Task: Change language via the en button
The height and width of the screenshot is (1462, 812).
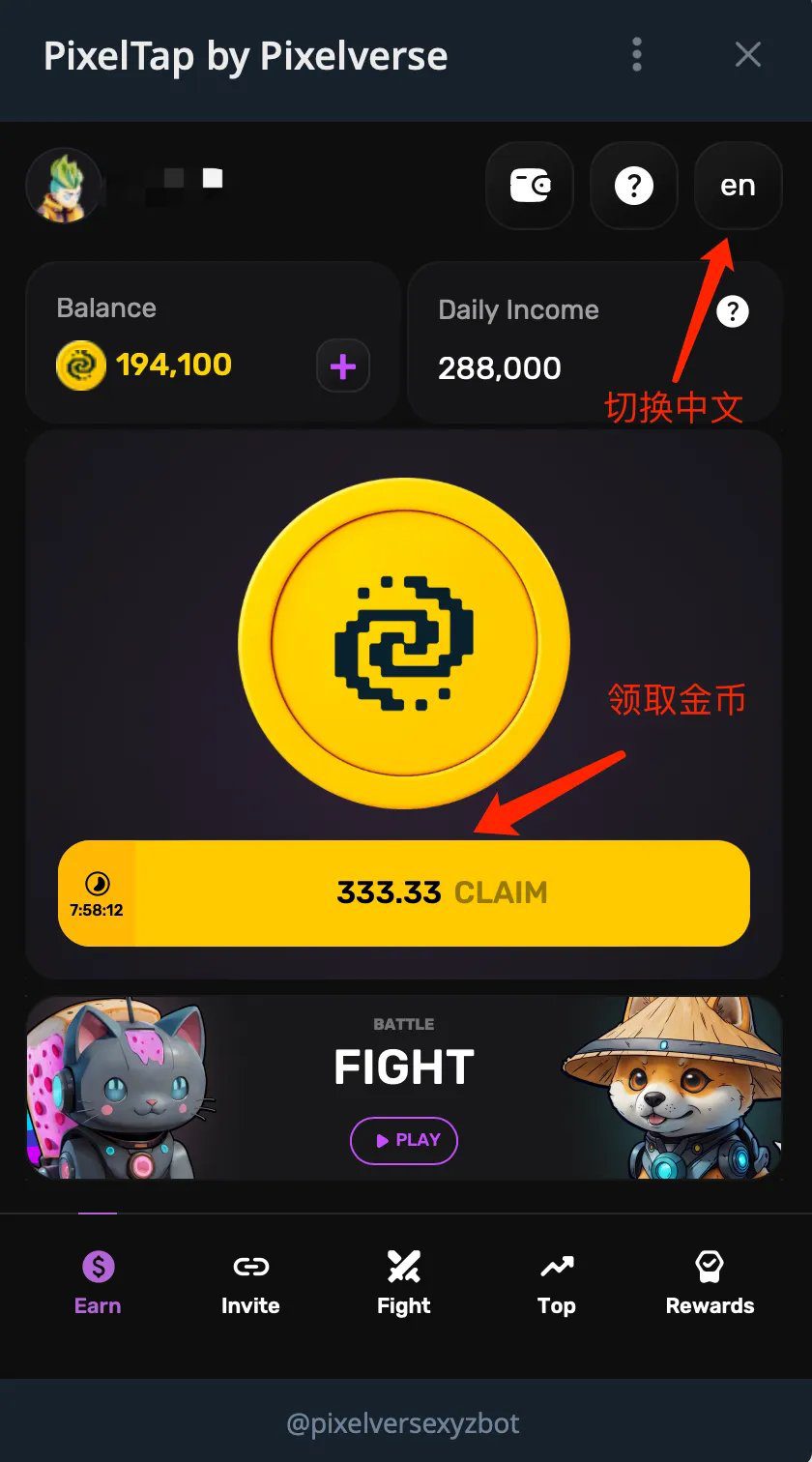Action: pos(738,186)
